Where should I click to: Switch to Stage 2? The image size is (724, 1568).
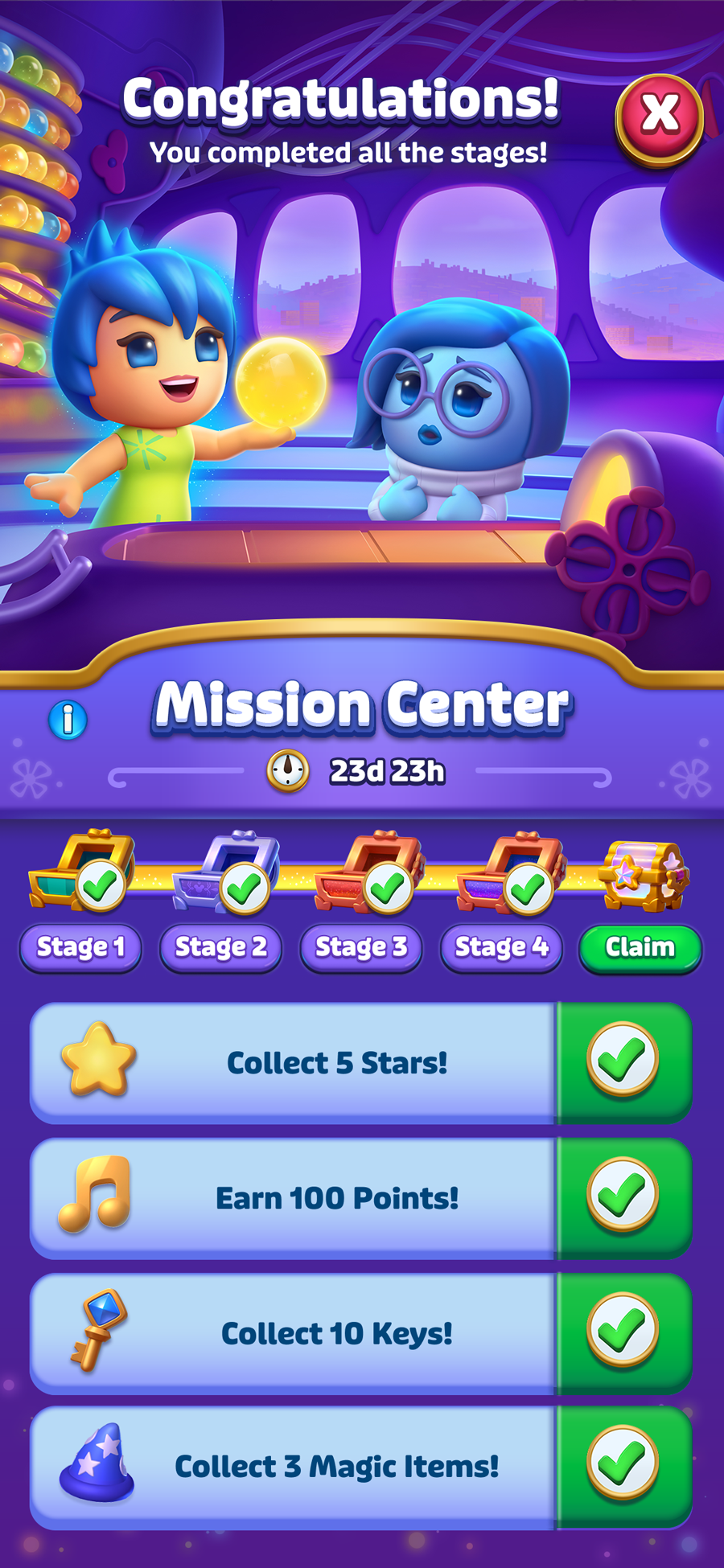pyautogui.click(x=220, y=948)
